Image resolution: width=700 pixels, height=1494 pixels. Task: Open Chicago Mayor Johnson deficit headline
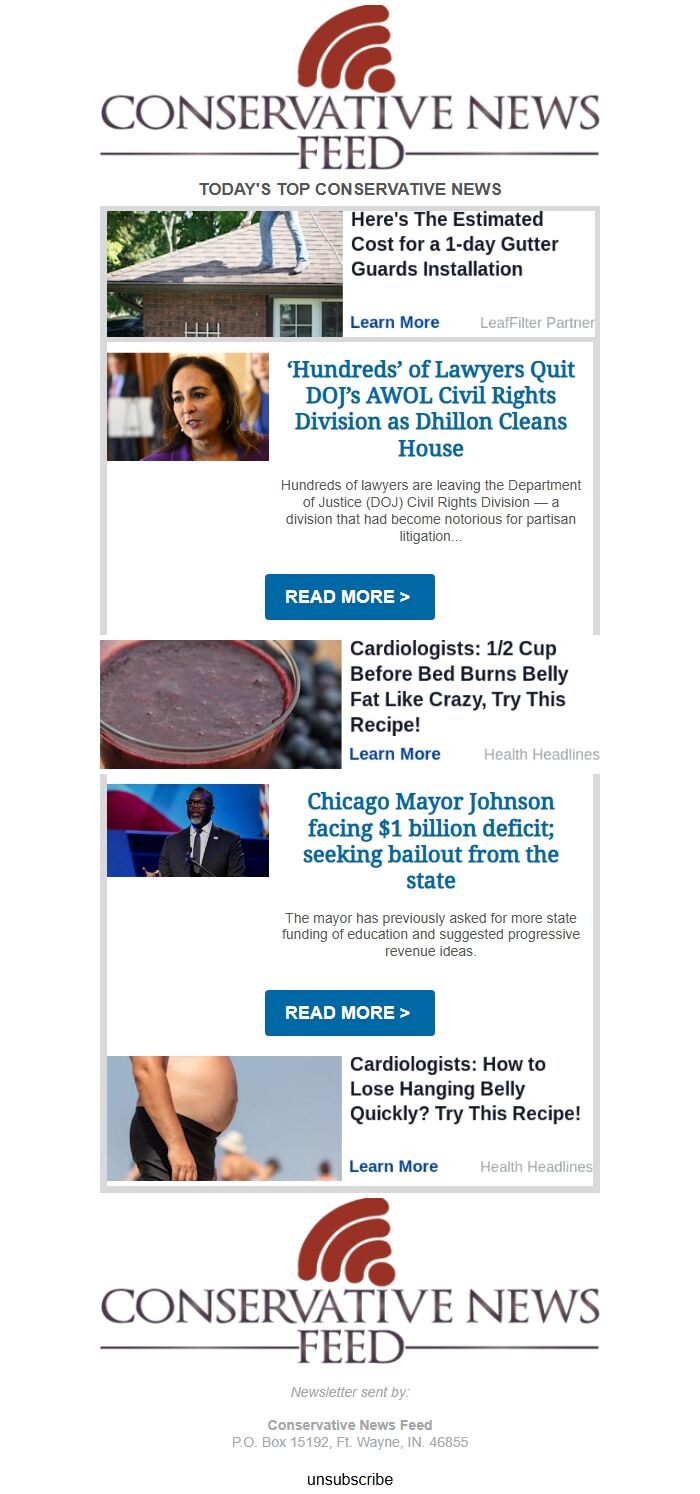pyautogui.click(x=430, y=841)
